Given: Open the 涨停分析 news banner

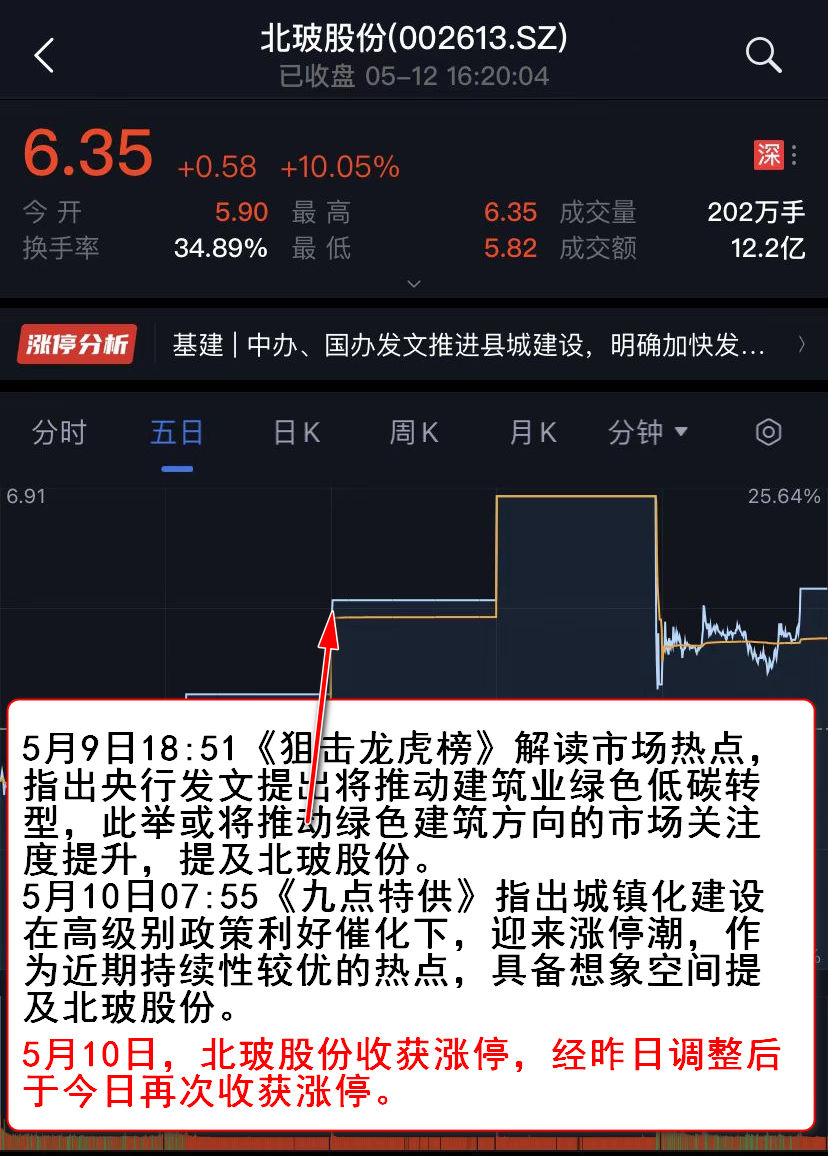Looking at the screenshot, I should point(414,345).
